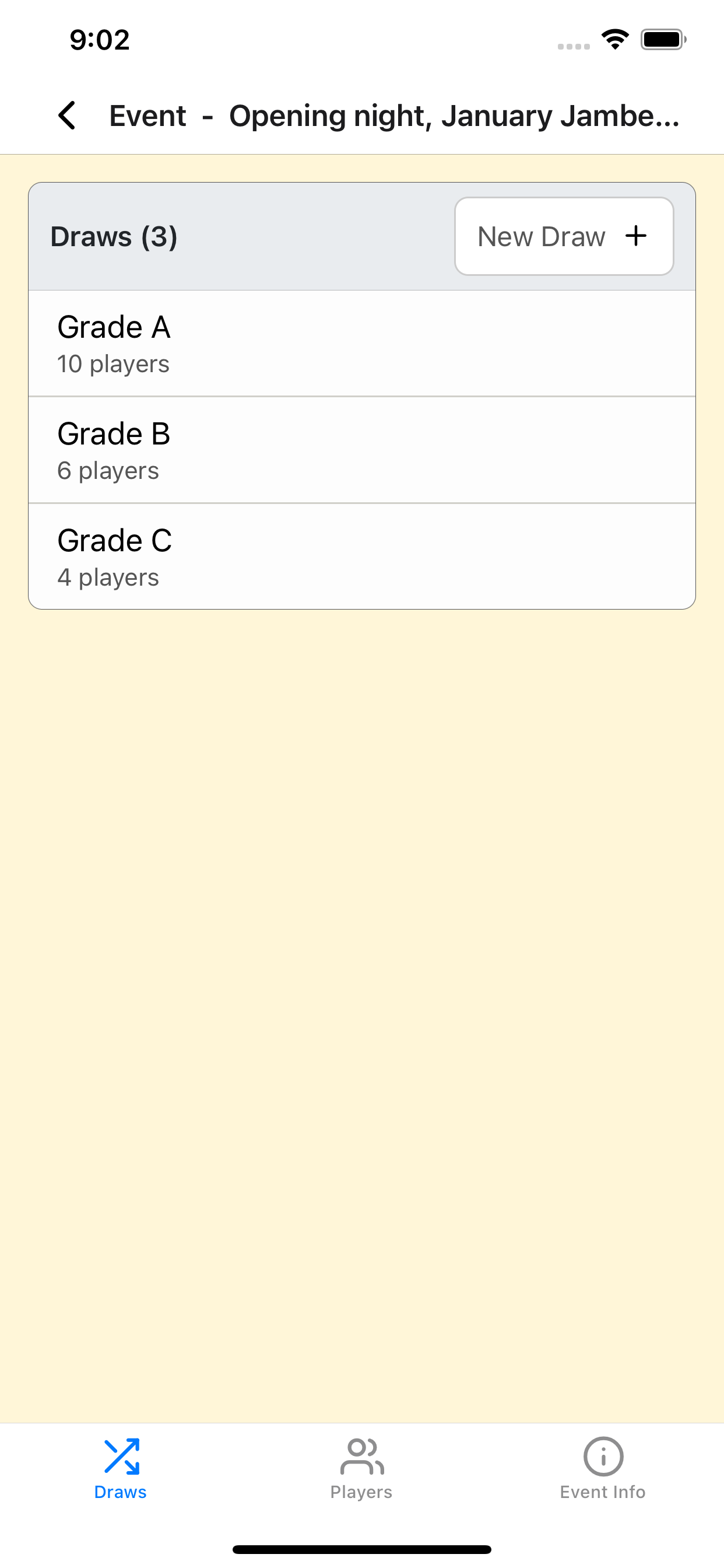Open the Grade C draw
This screenshot has width=724, height=1568.
click(x=361, y=556)
